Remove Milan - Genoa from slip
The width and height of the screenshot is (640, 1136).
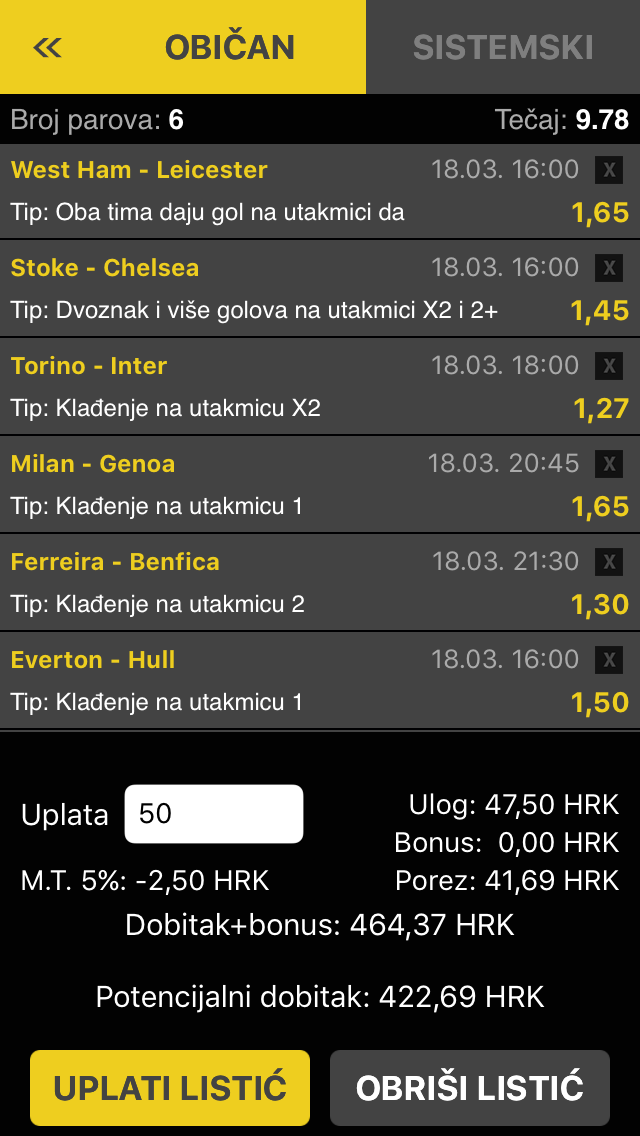click(x=609, y=464)
